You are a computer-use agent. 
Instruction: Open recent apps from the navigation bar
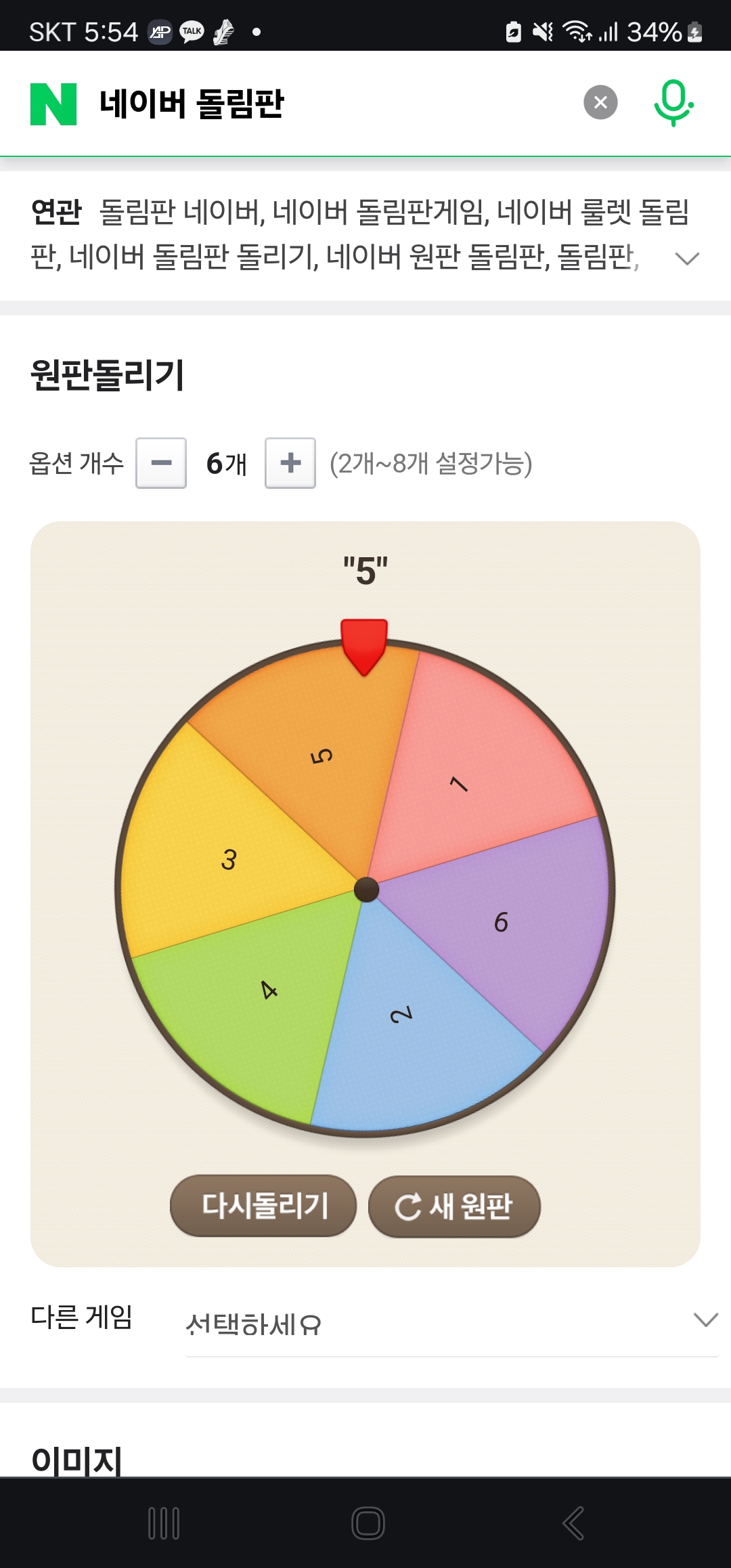pos(164,1523)
